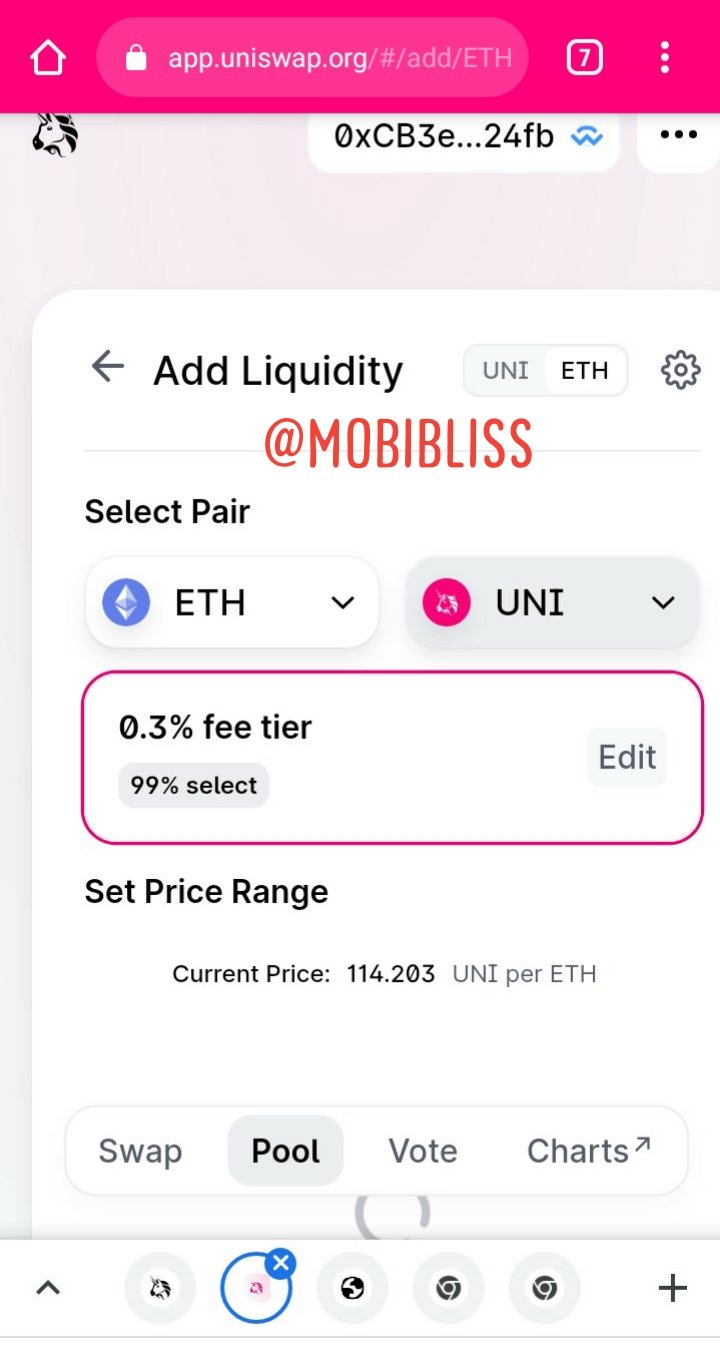720x1355 pixels.
Task: Open the ETH token dropdown
Action: coord(232,603)
